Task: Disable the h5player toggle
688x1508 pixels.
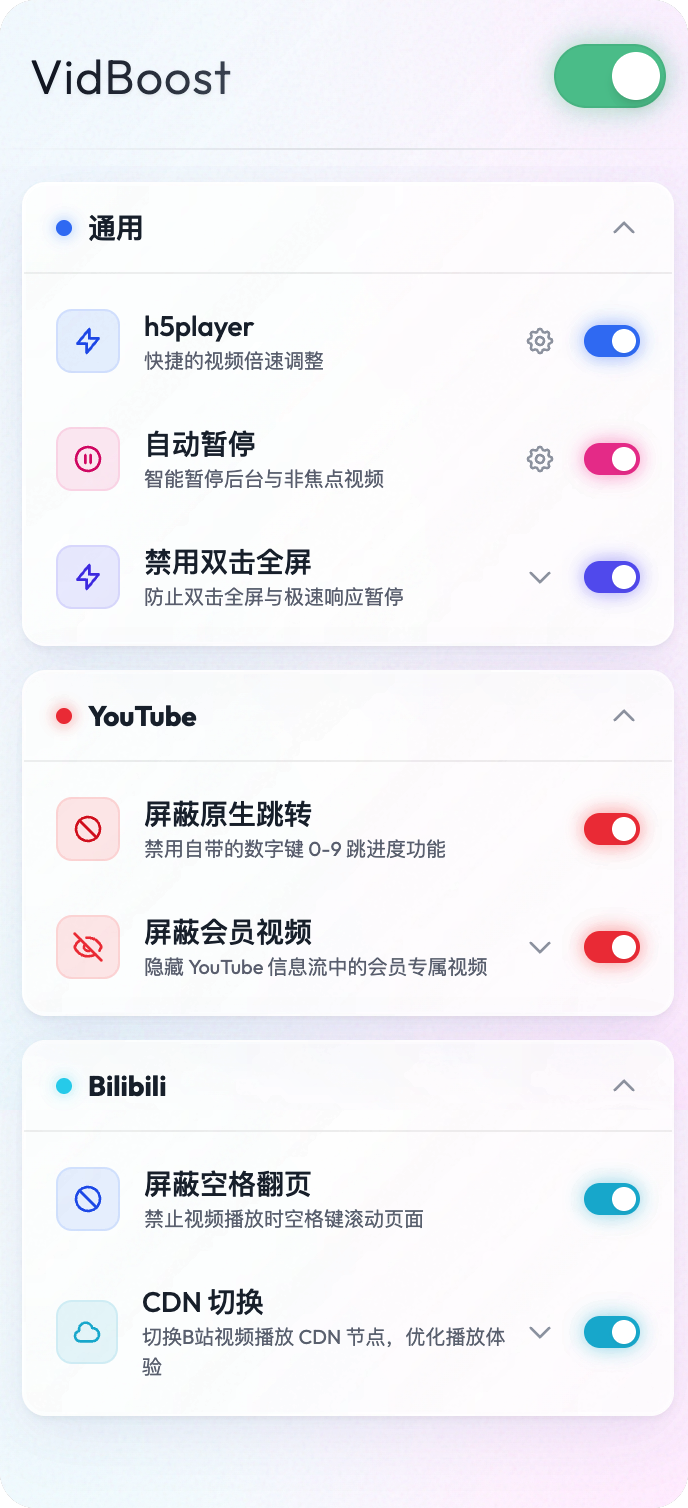Action: 612,341
